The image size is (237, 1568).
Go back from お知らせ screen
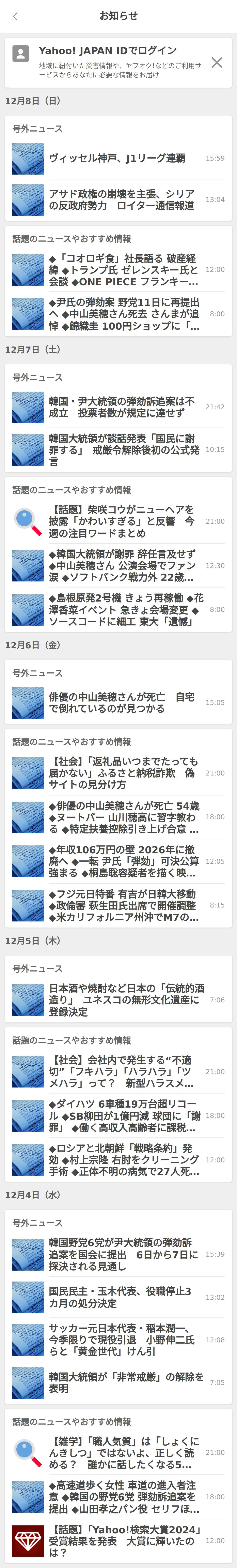(15, 16)
